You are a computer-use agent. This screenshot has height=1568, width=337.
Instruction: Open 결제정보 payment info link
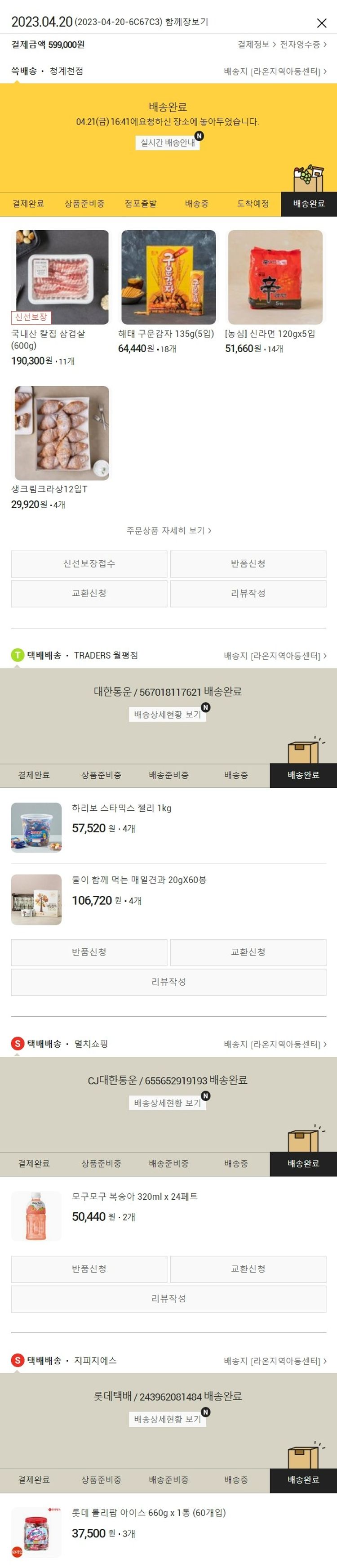pyautogui.click(x=256, y=45)
